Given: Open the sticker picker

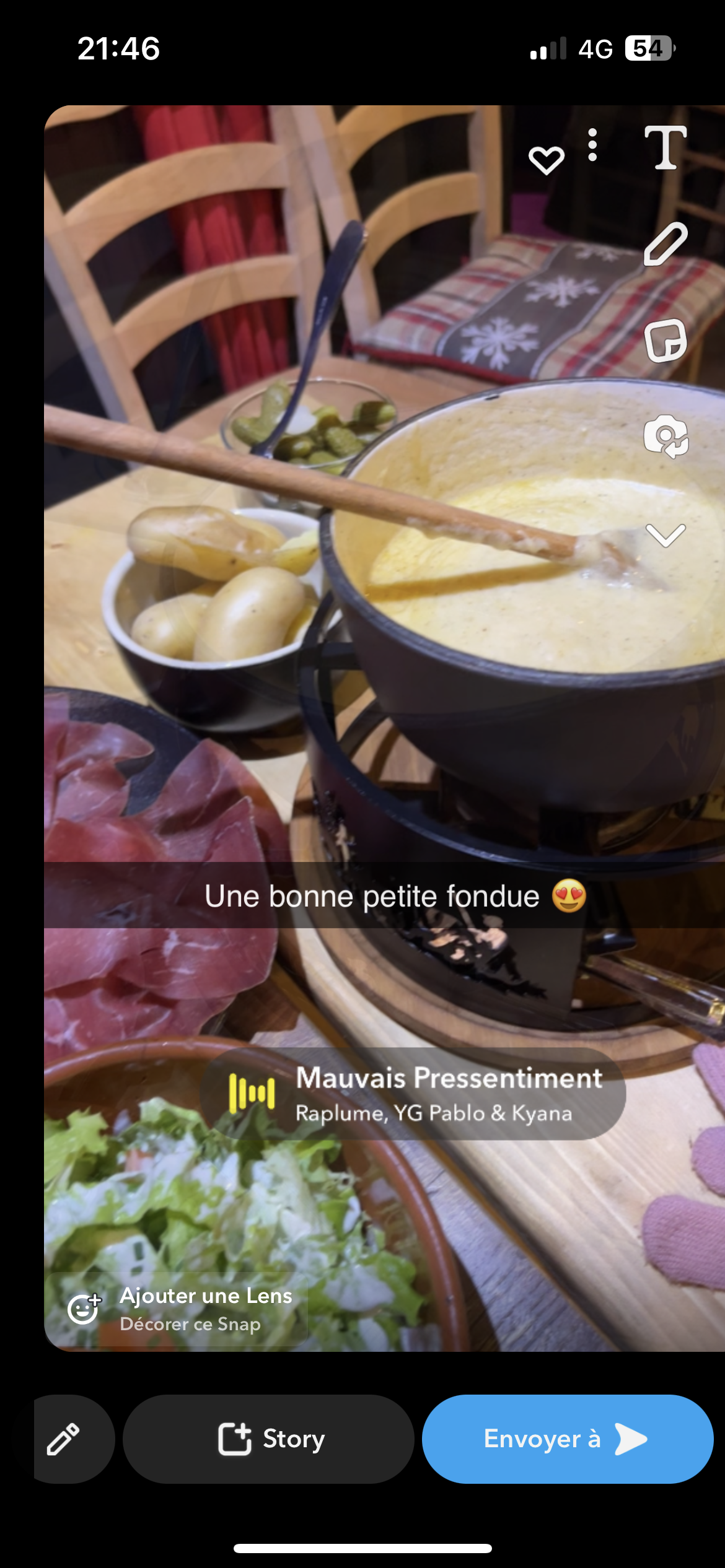Looking at the screenshot, I should (x=666, y=341).
